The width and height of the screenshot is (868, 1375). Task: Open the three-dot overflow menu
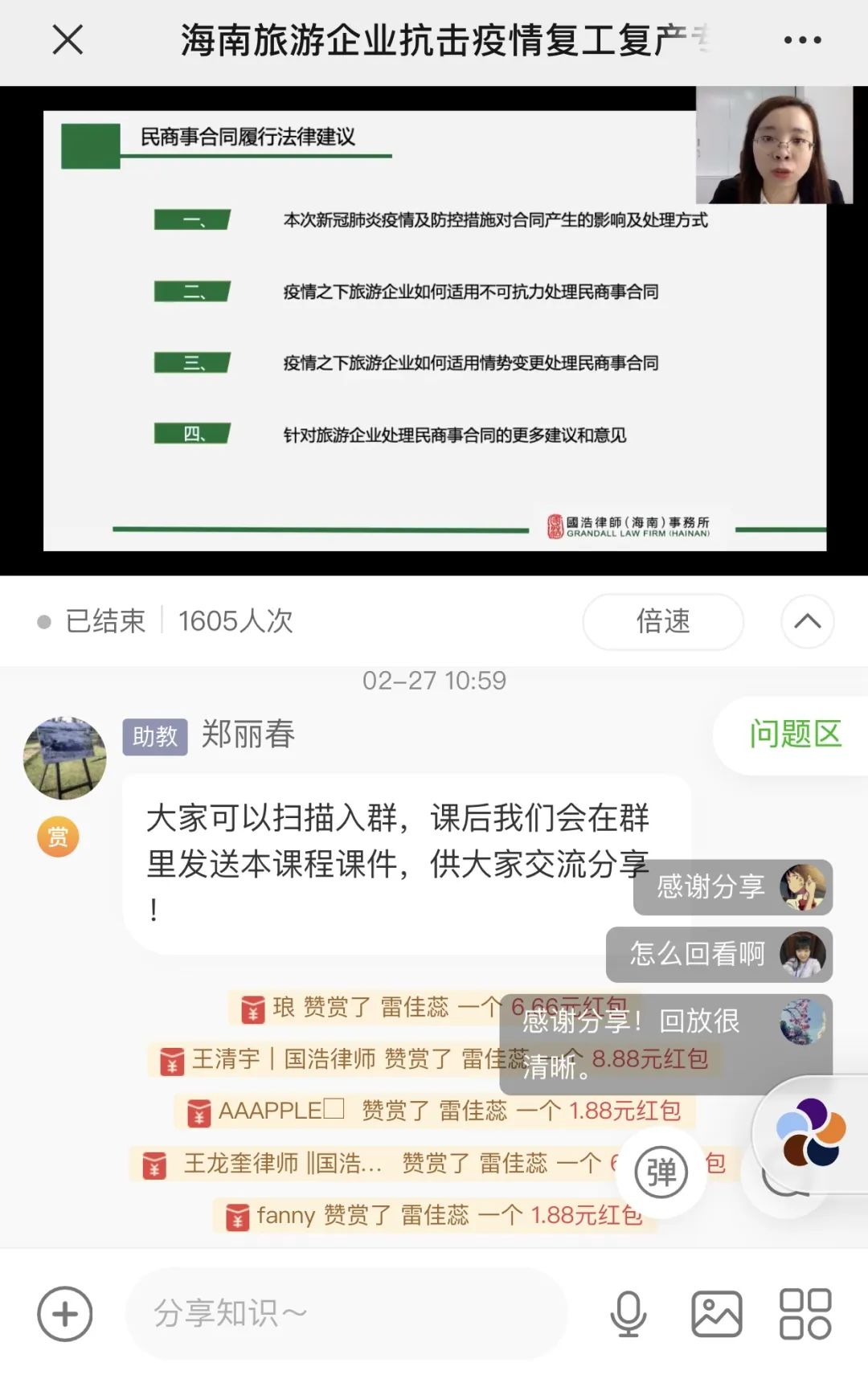pos(802,39)
